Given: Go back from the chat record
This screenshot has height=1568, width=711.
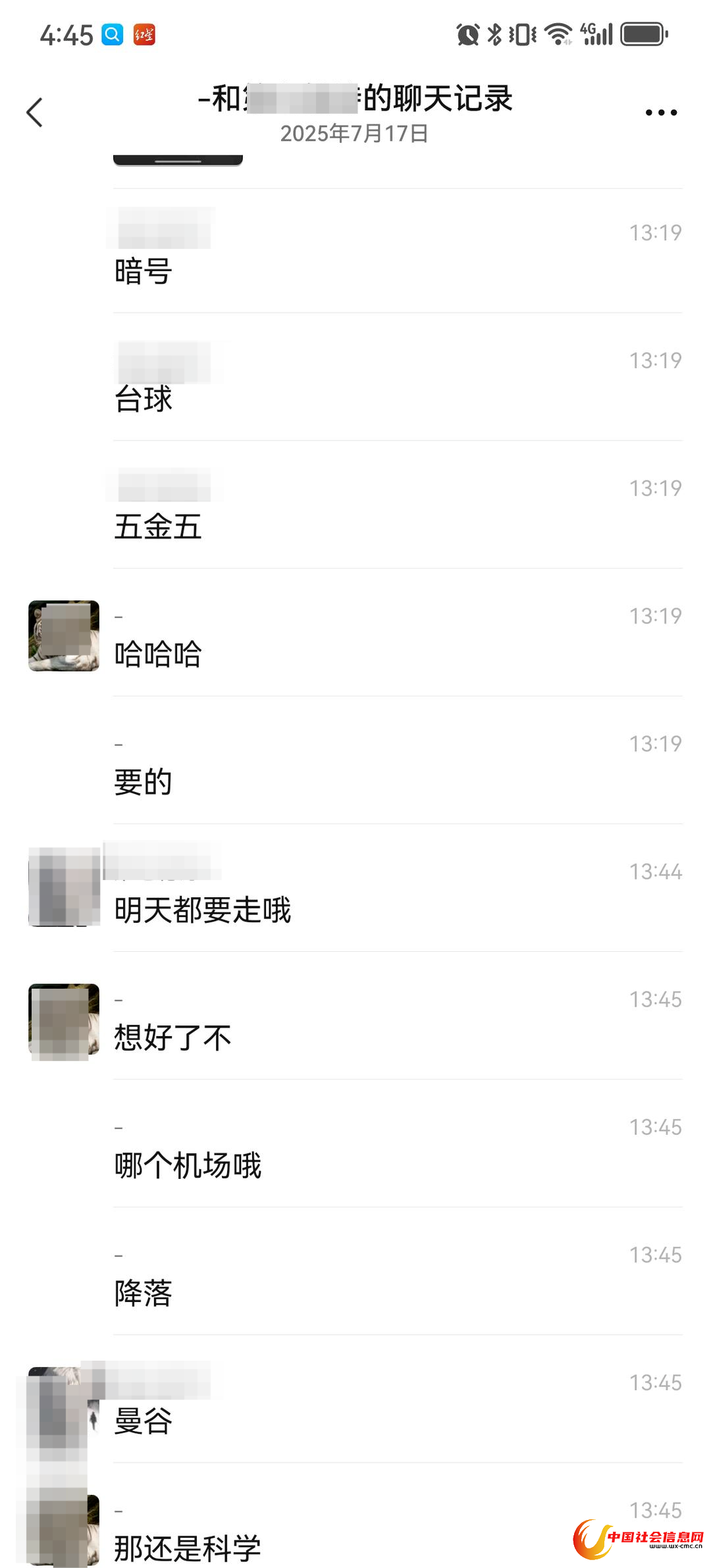Looking at the screenshot, I should pos(36,113).
